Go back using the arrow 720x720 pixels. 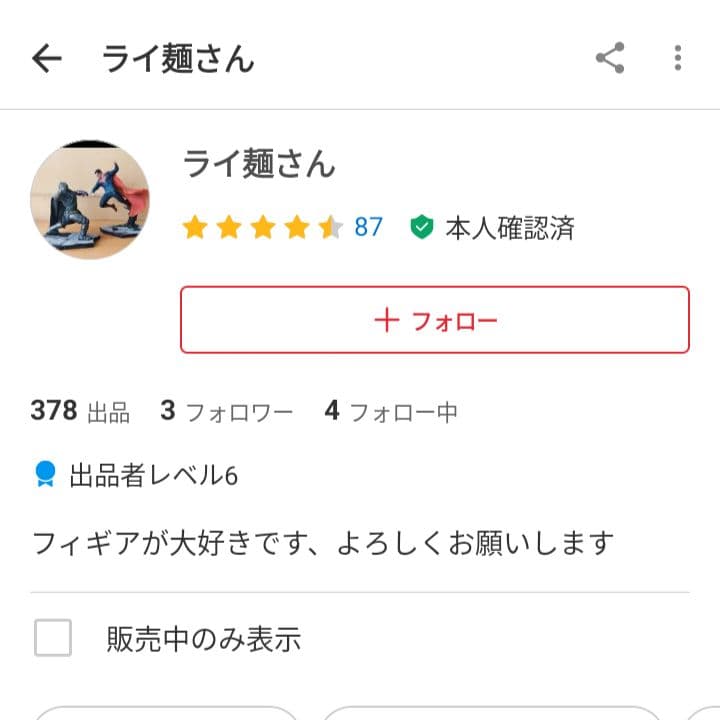click(46, 59)
